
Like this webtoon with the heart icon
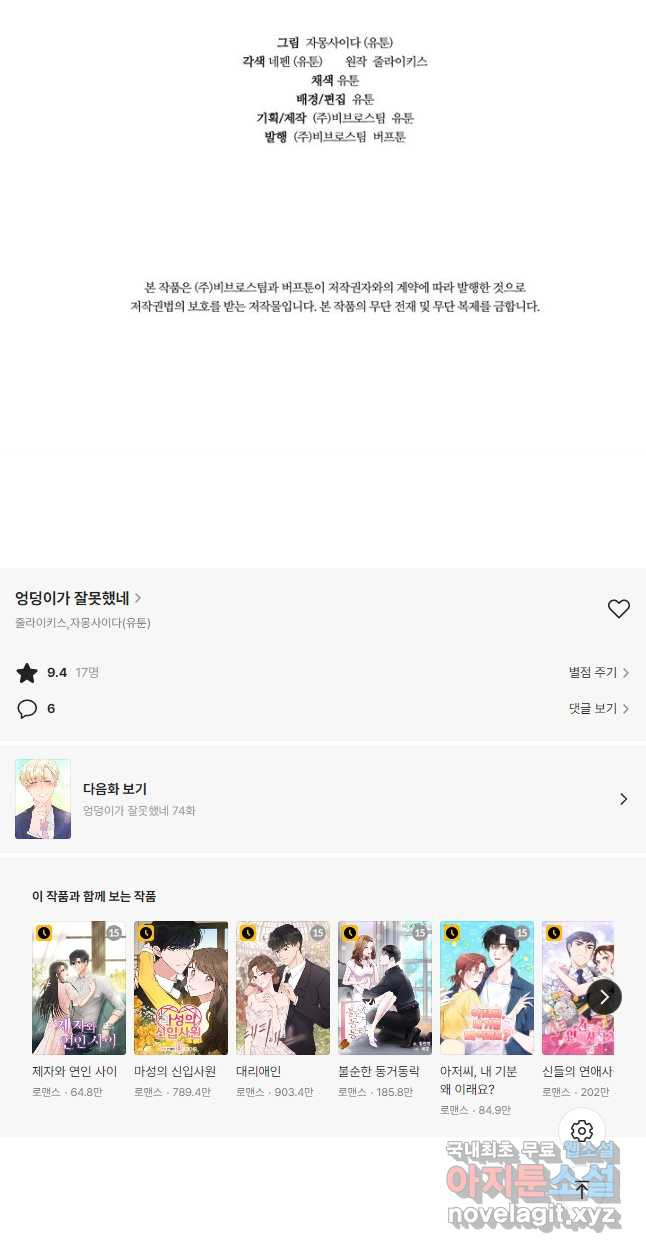(619, 608)
